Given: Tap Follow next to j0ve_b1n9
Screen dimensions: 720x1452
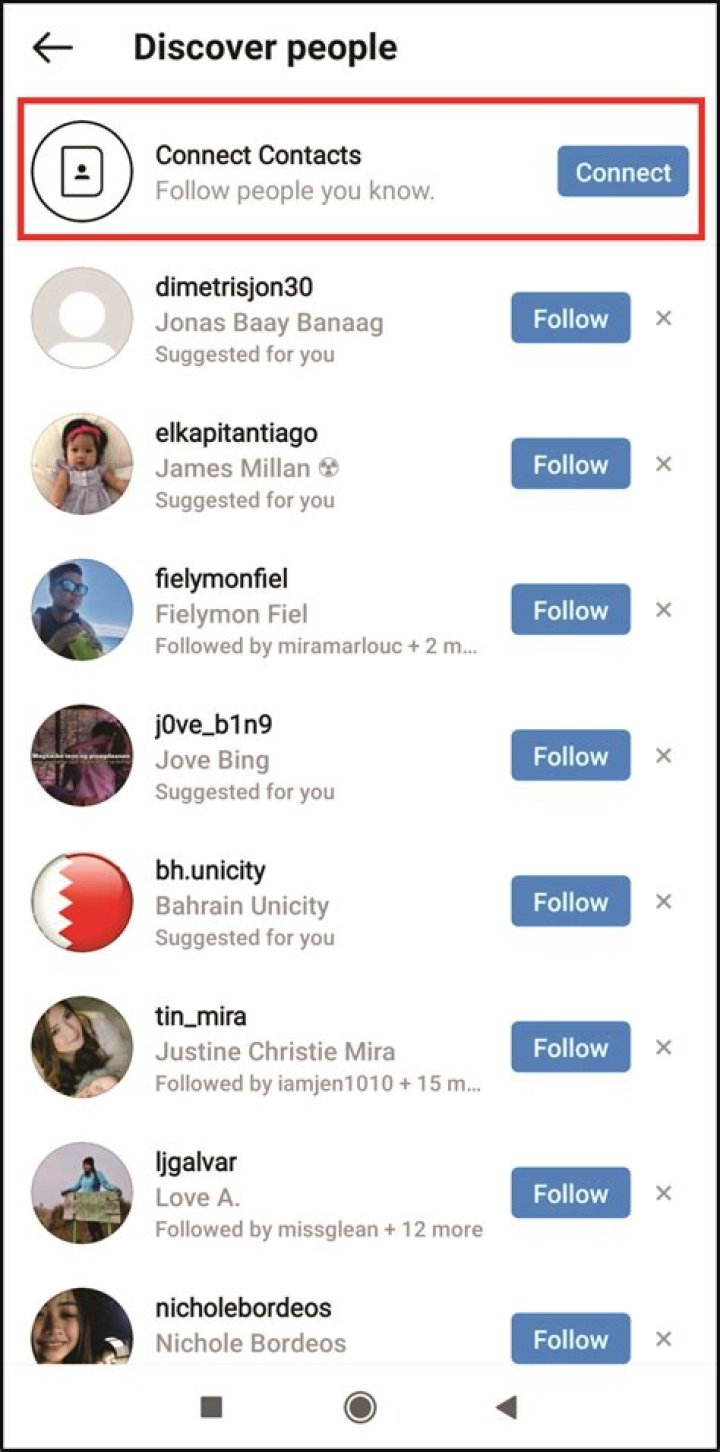Looking at the screenshot, I should [x=570, y=756].
